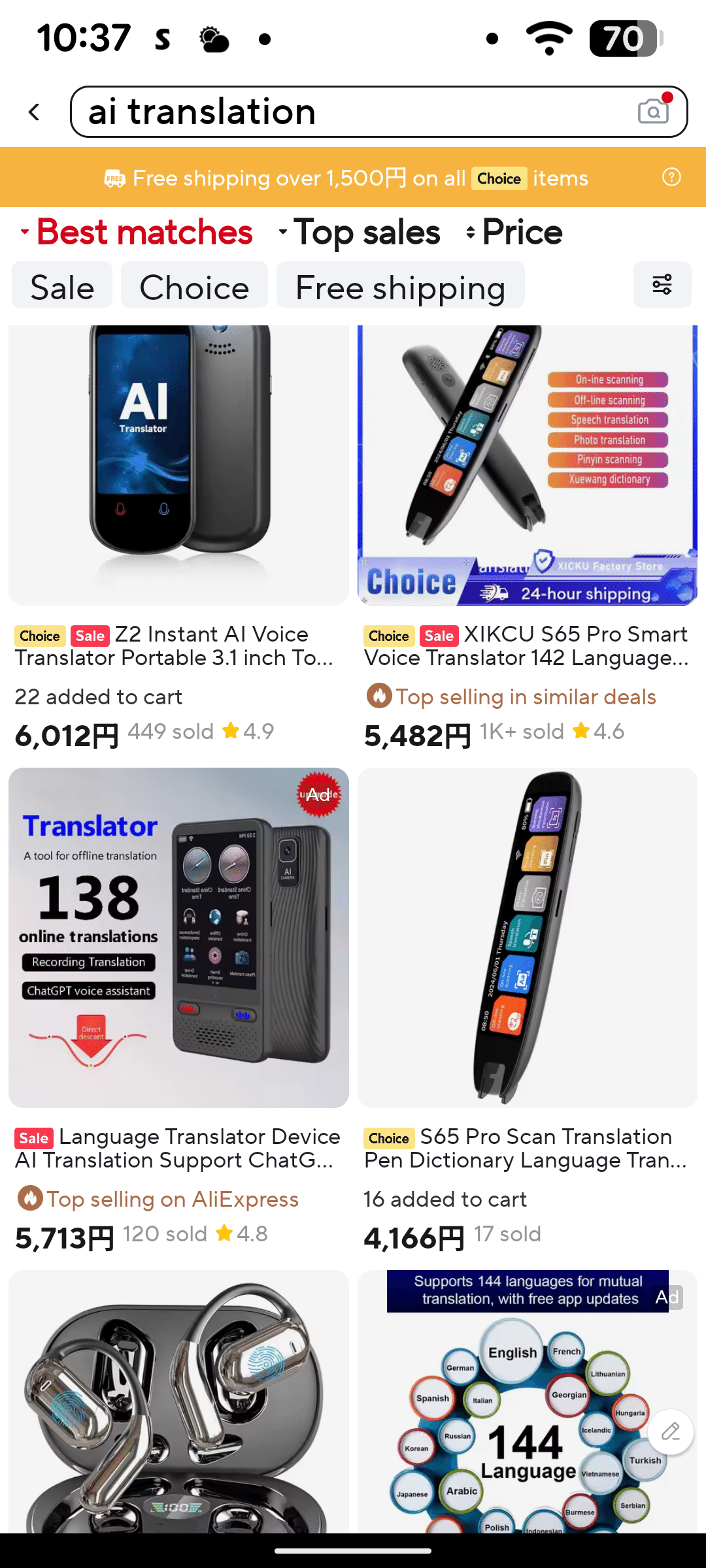Apply the Sale filter chip
706x1568 pixels.
pyautogui.click(x=62, y=286)
